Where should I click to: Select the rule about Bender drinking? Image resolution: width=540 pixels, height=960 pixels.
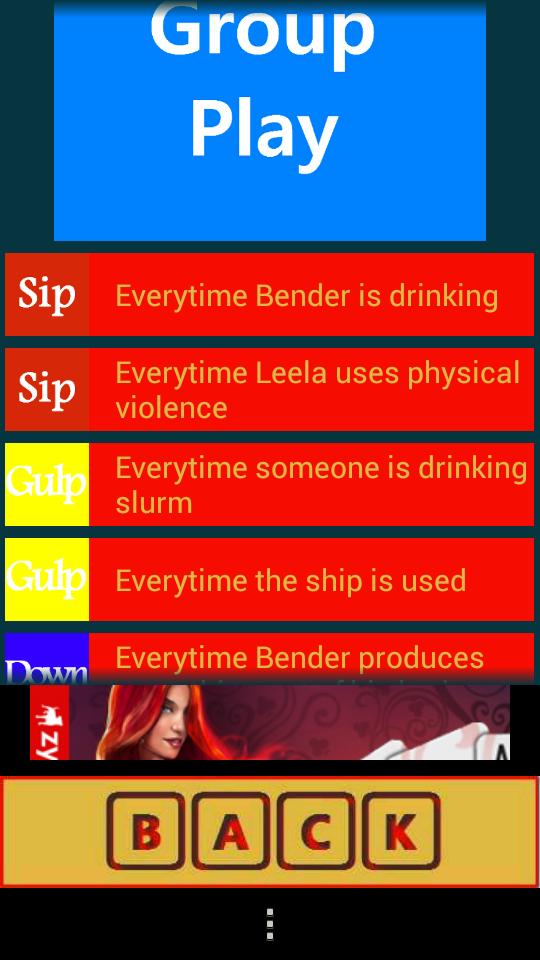(x=269, y=294)
